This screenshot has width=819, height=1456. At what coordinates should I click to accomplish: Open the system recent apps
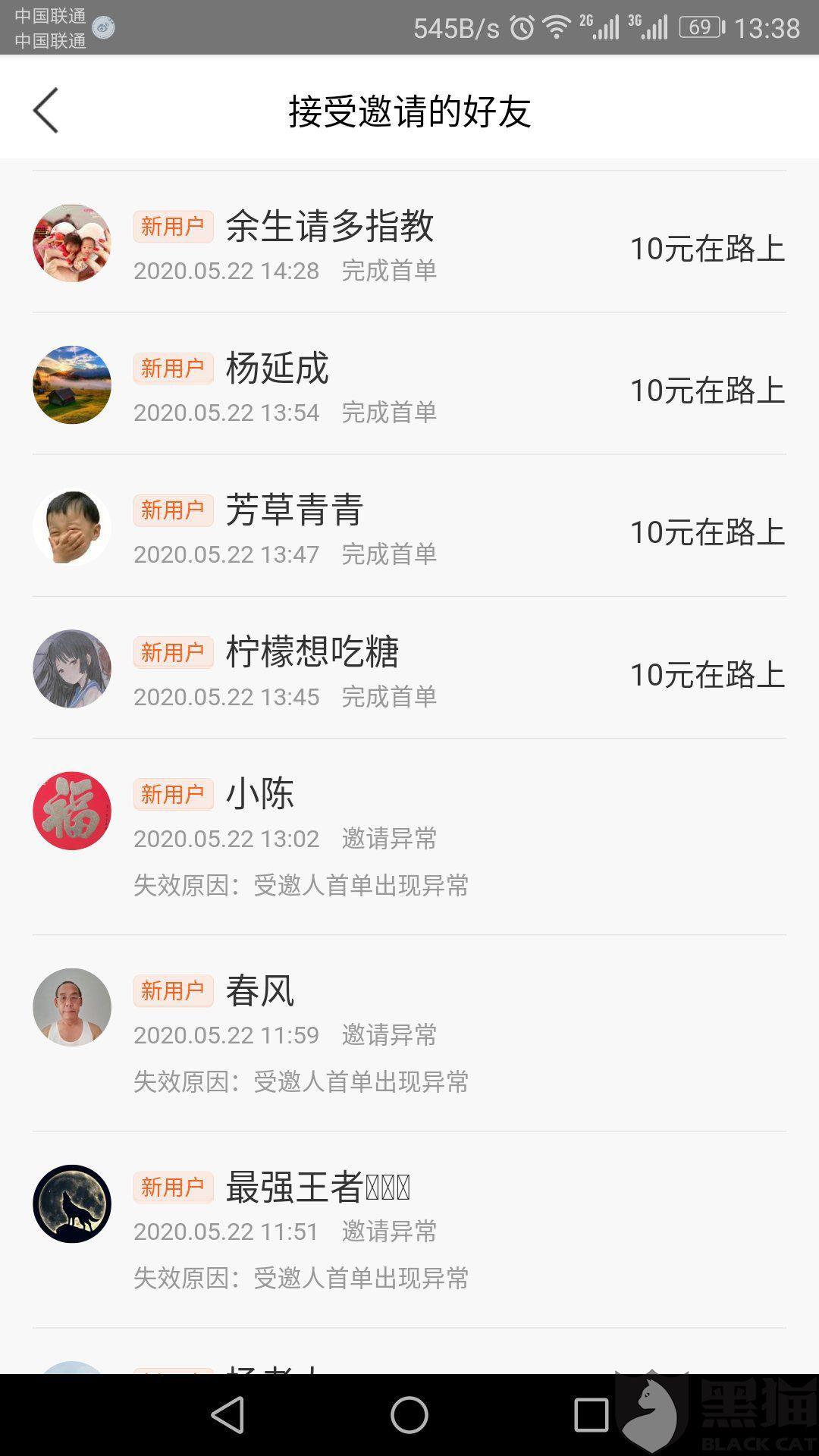click(591, 1415)
